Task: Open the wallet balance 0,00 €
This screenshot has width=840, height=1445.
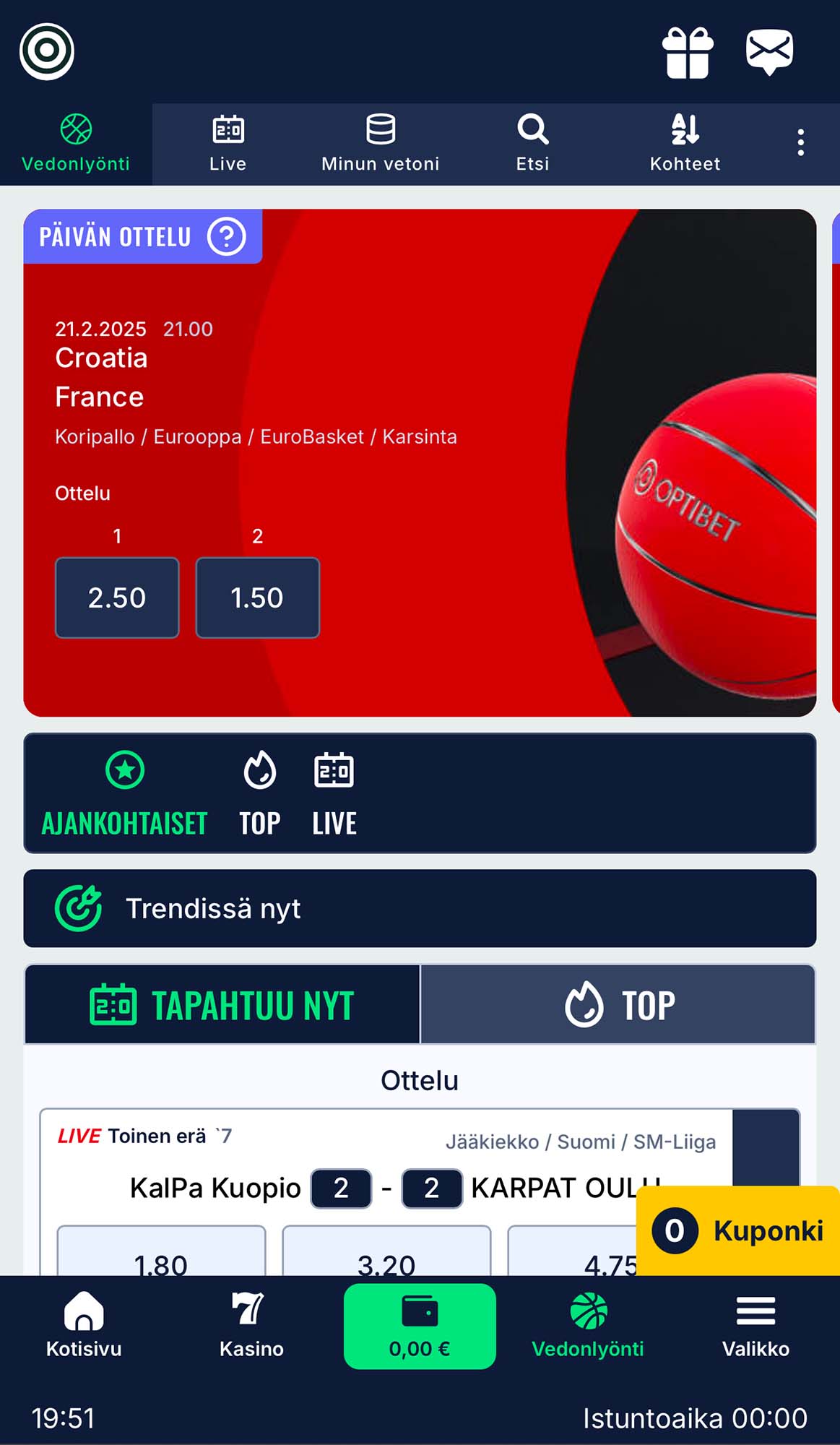Action: [x=420, y=1326]
